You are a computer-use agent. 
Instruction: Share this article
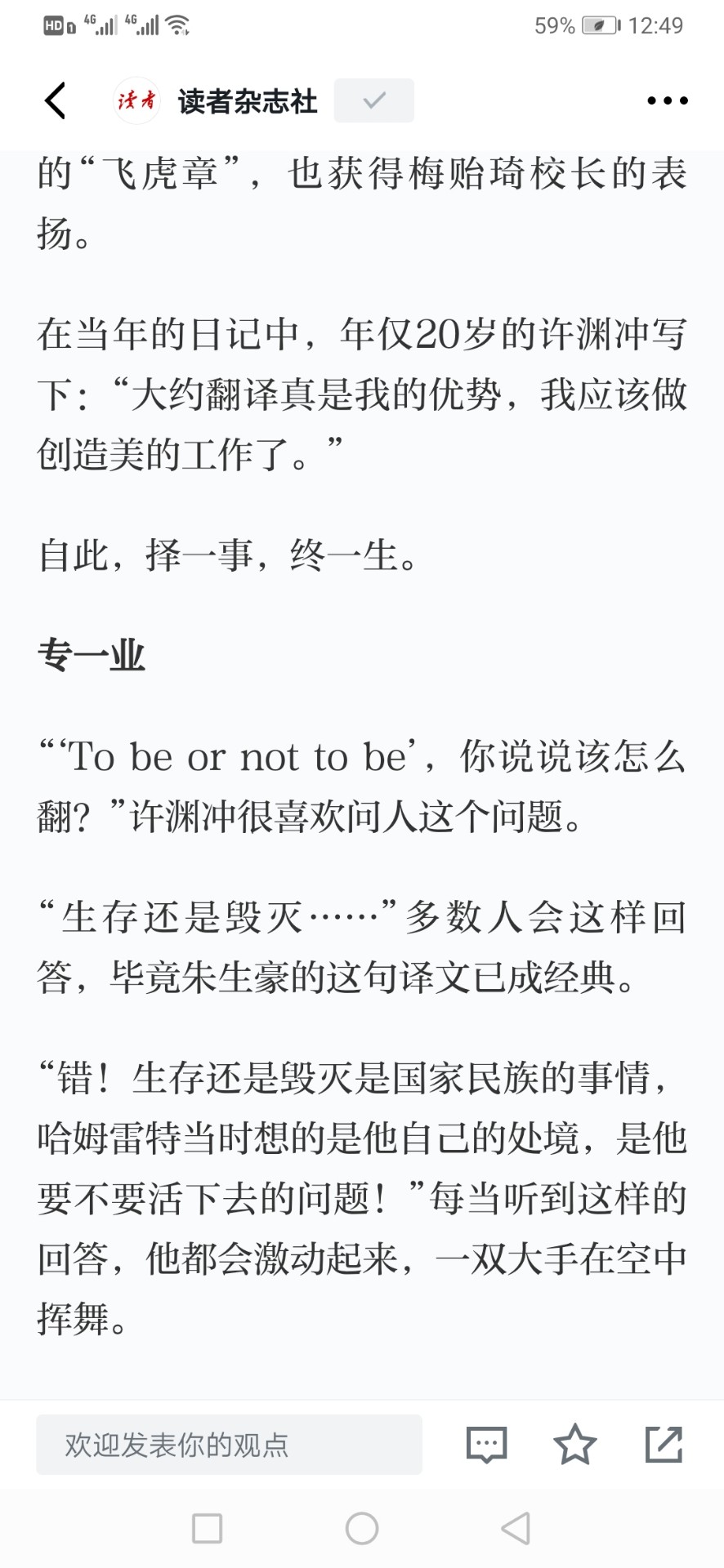(x=664, y=1444)
